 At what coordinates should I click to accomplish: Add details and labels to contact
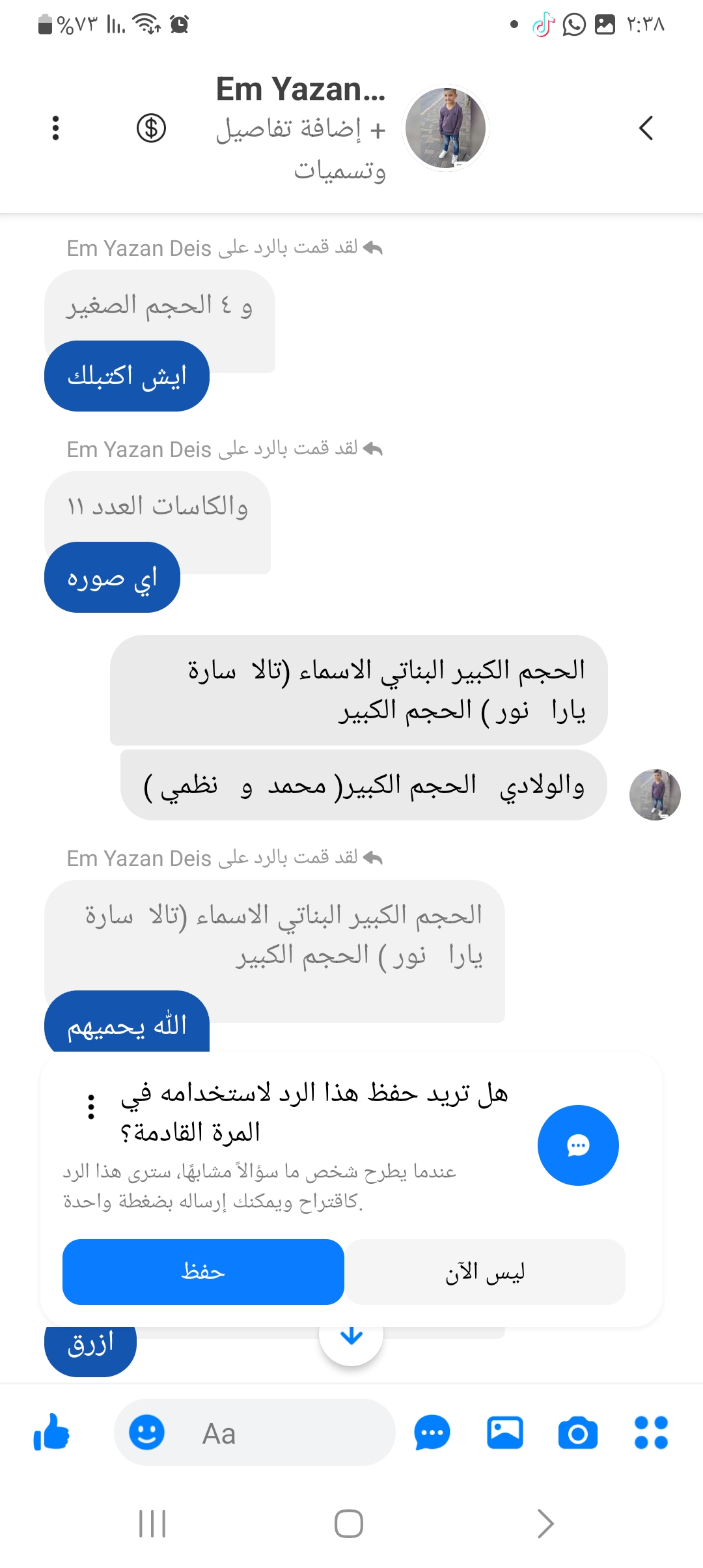click(x=301, y=148)
